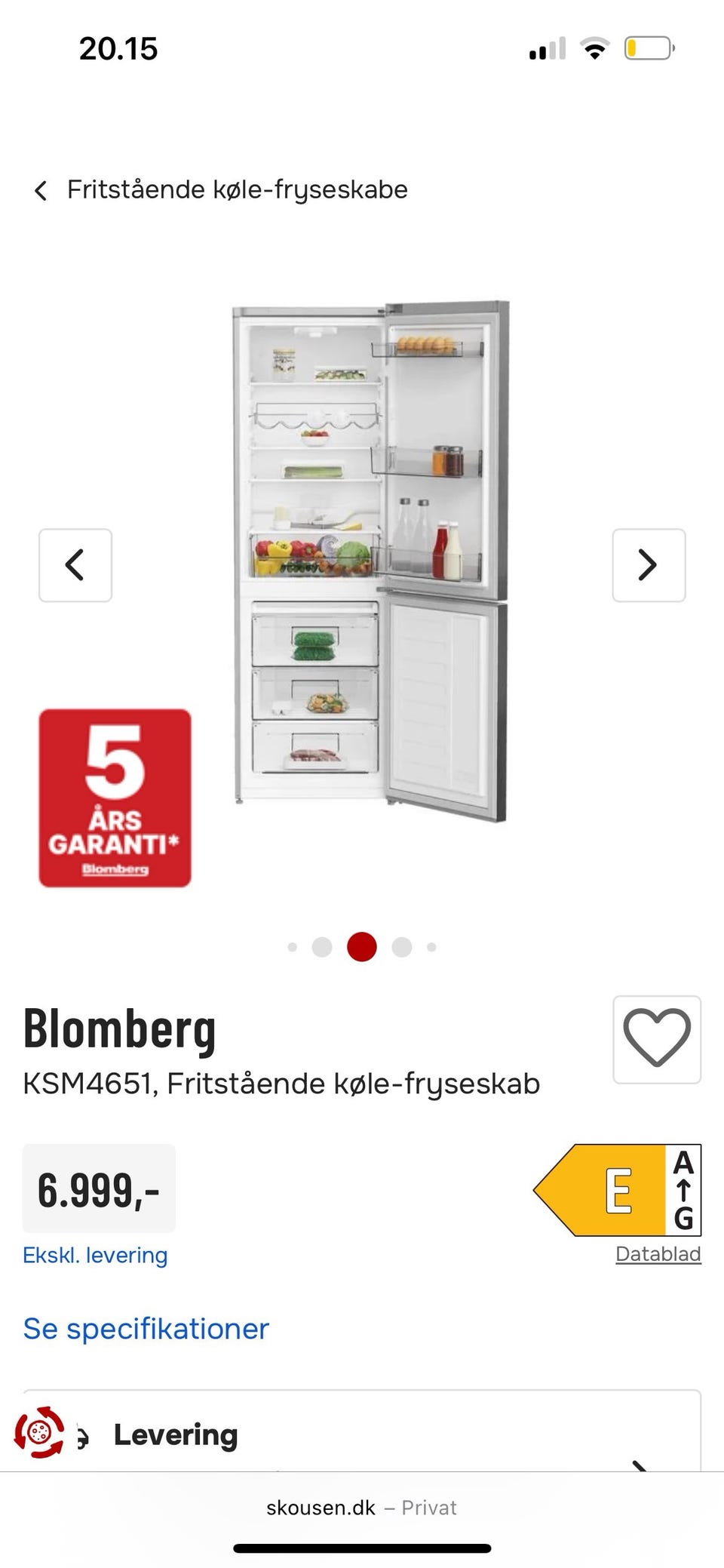Select the last carousel indicator dot
The height and width of the screenshot is (1568, 724).
(x=431, y=946)
